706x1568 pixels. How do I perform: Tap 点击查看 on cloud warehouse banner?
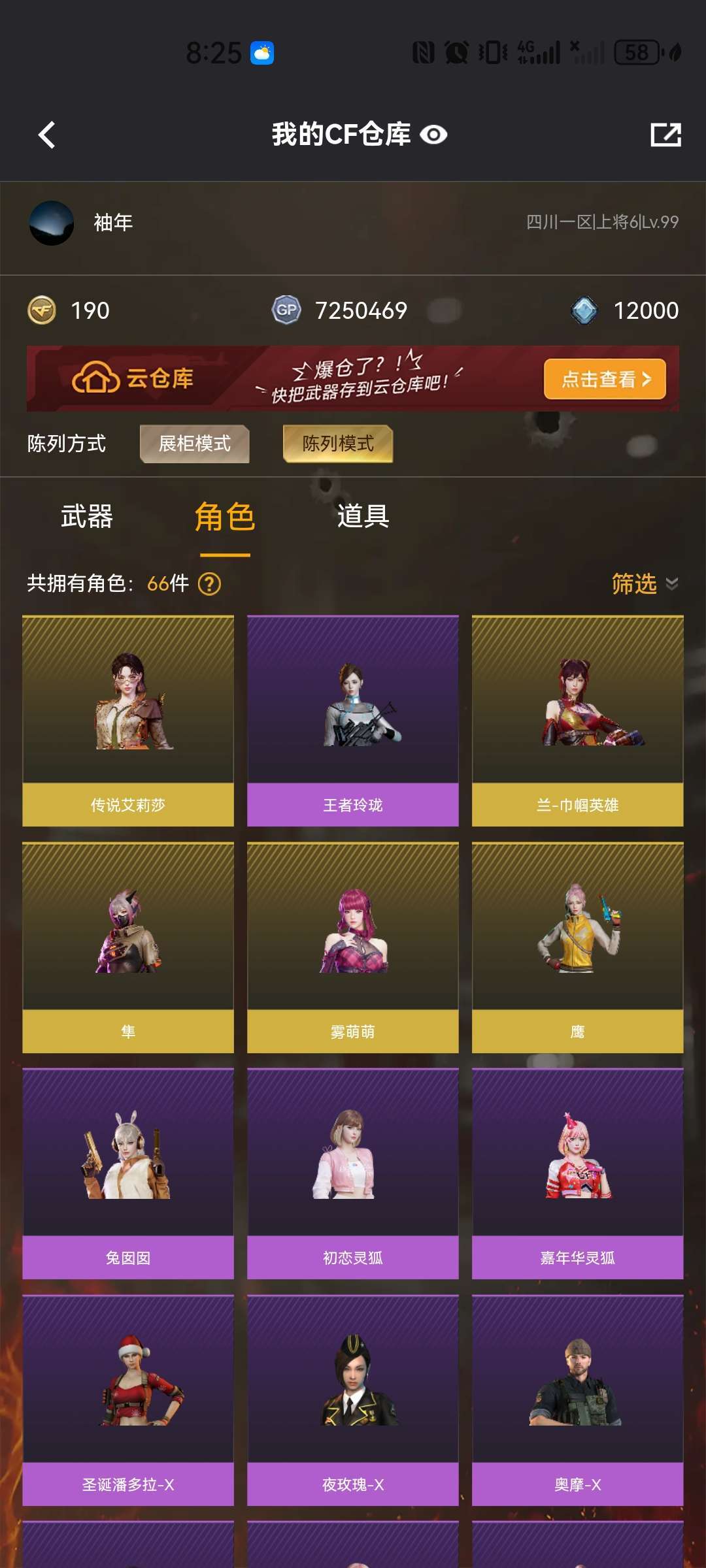coord(605,379)
